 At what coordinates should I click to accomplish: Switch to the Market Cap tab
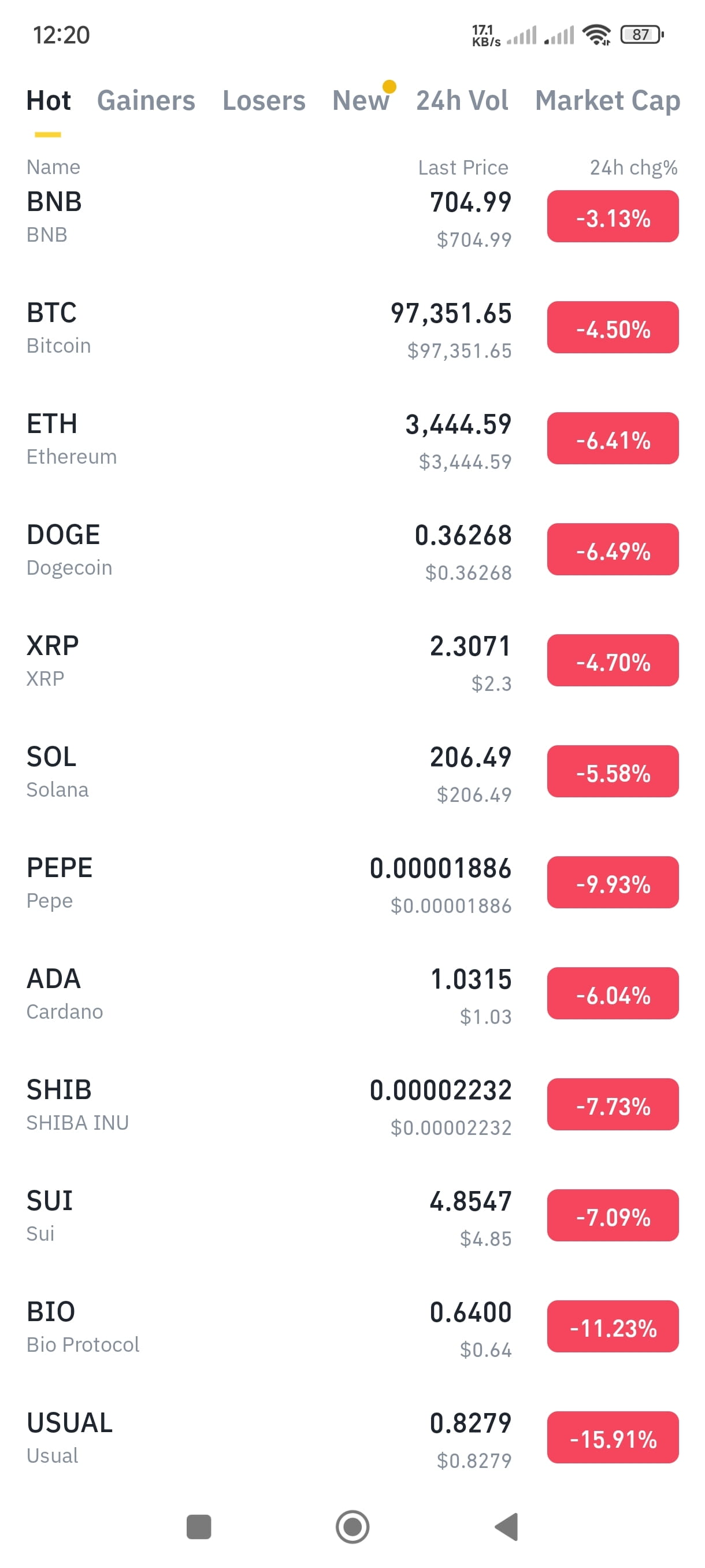608,101
